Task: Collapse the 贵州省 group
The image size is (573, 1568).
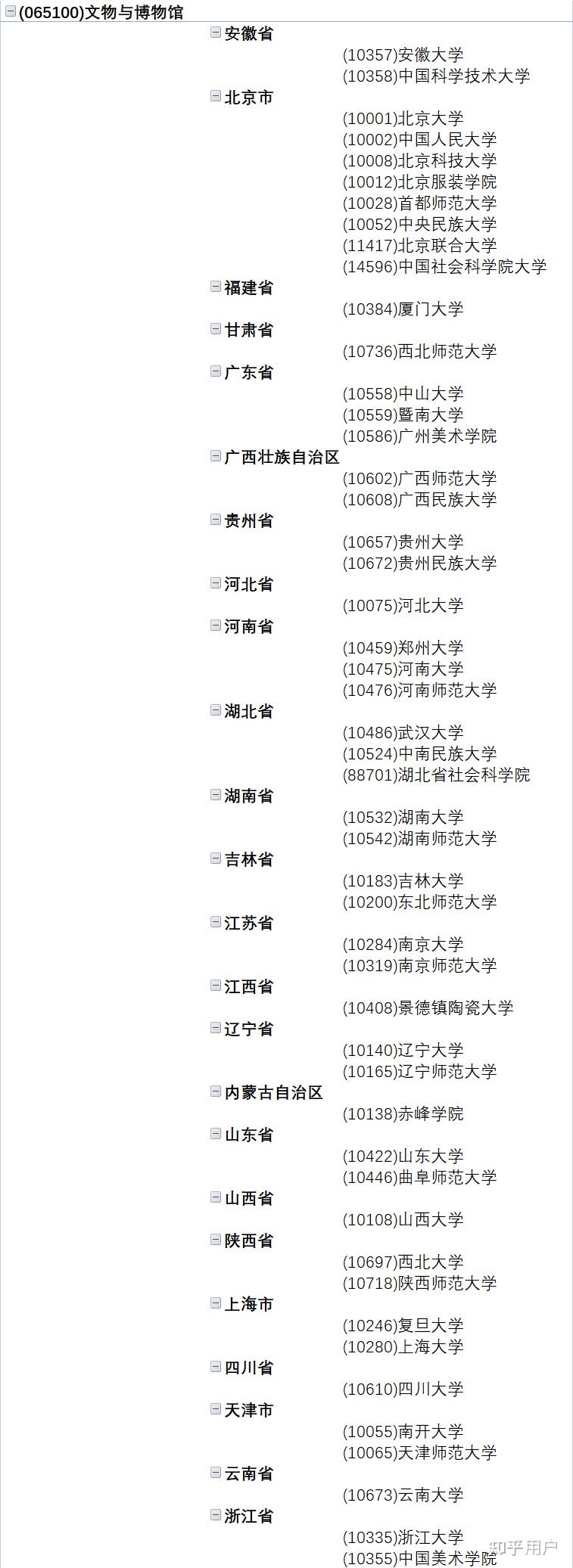Action: point(216,520)
